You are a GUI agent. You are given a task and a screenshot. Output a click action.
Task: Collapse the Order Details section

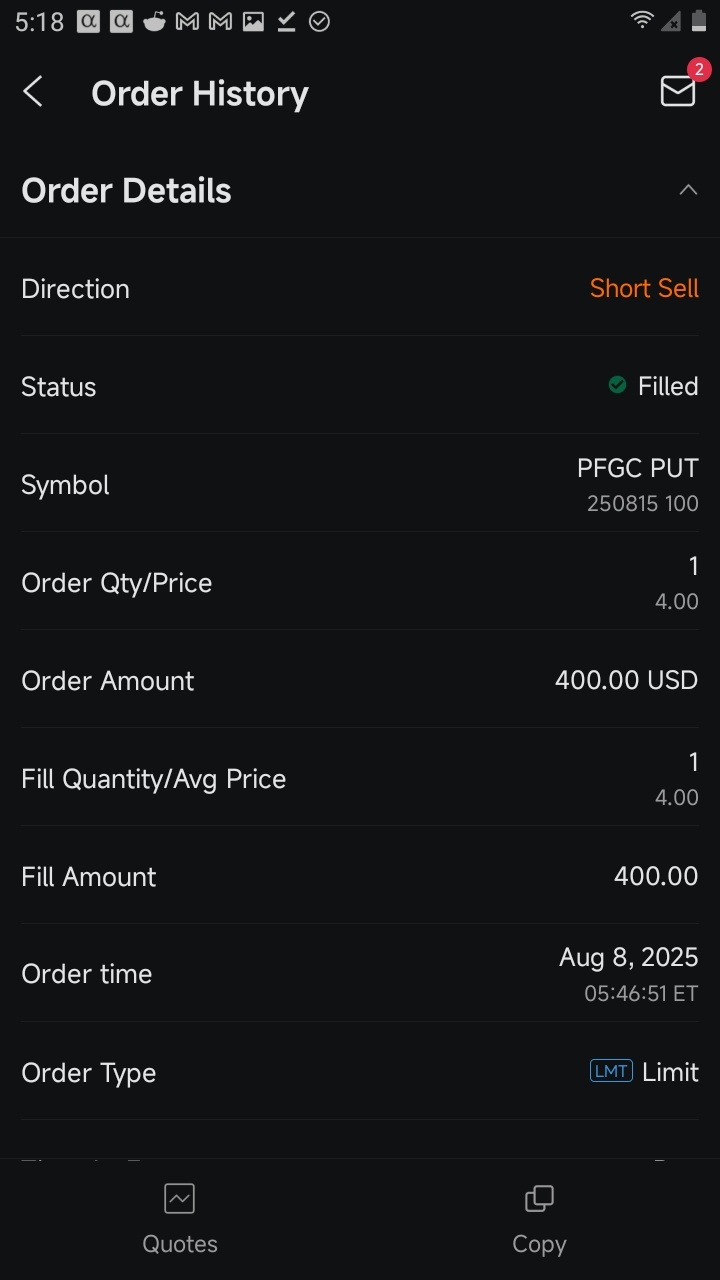688,190
